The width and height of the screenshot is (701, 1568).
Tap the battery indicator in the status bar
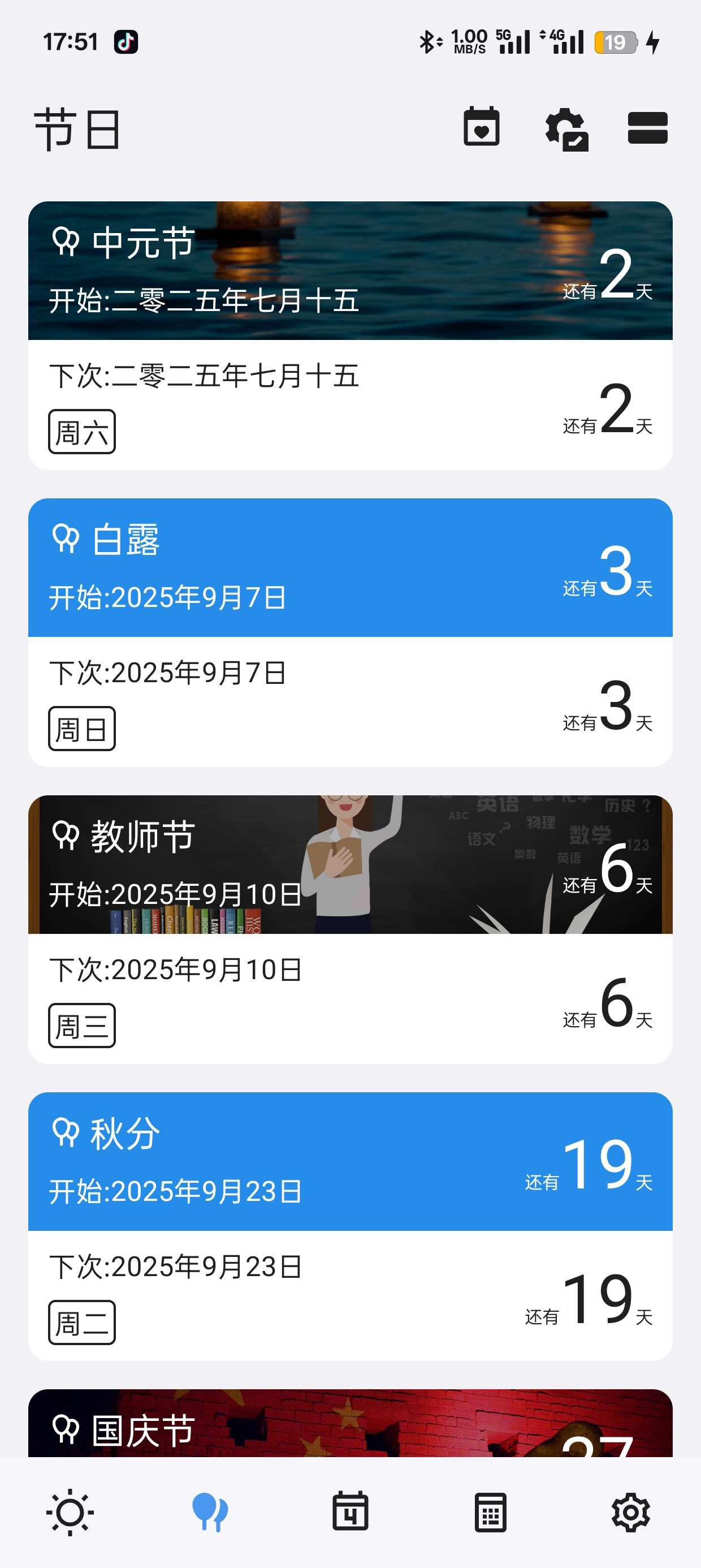(616, 41)
